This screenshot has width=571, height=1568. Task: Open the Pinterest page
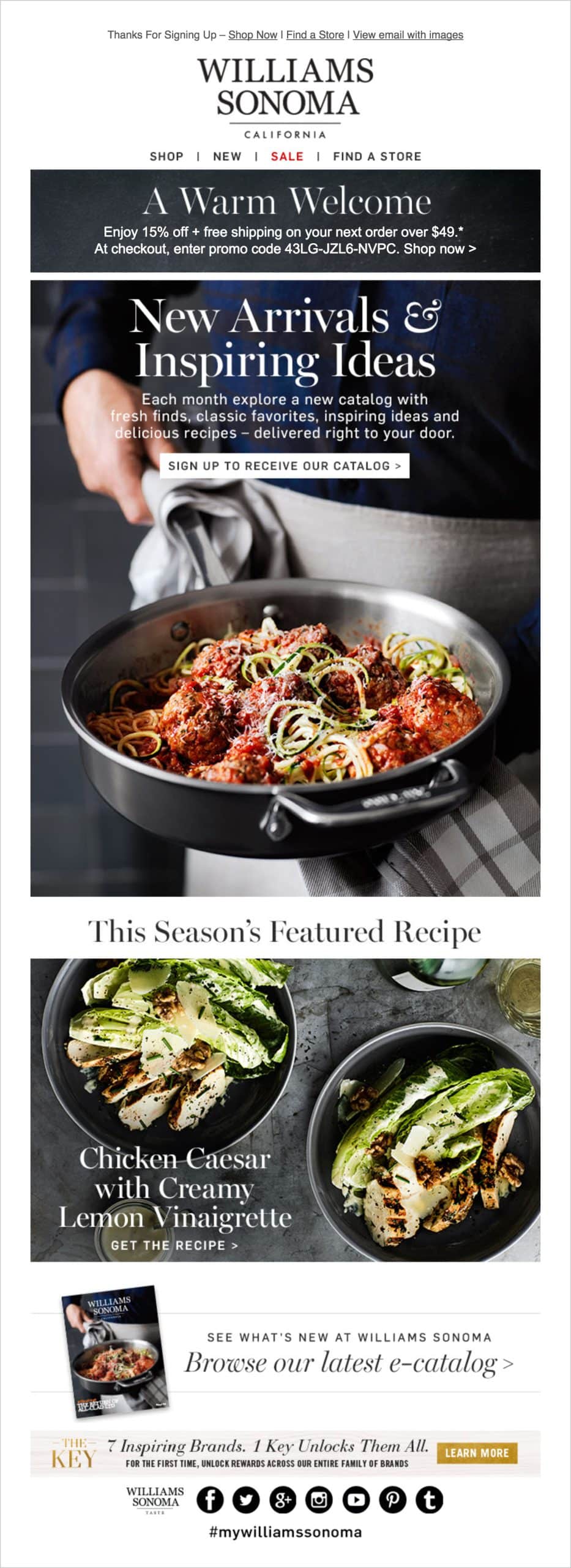[392, 1499]
